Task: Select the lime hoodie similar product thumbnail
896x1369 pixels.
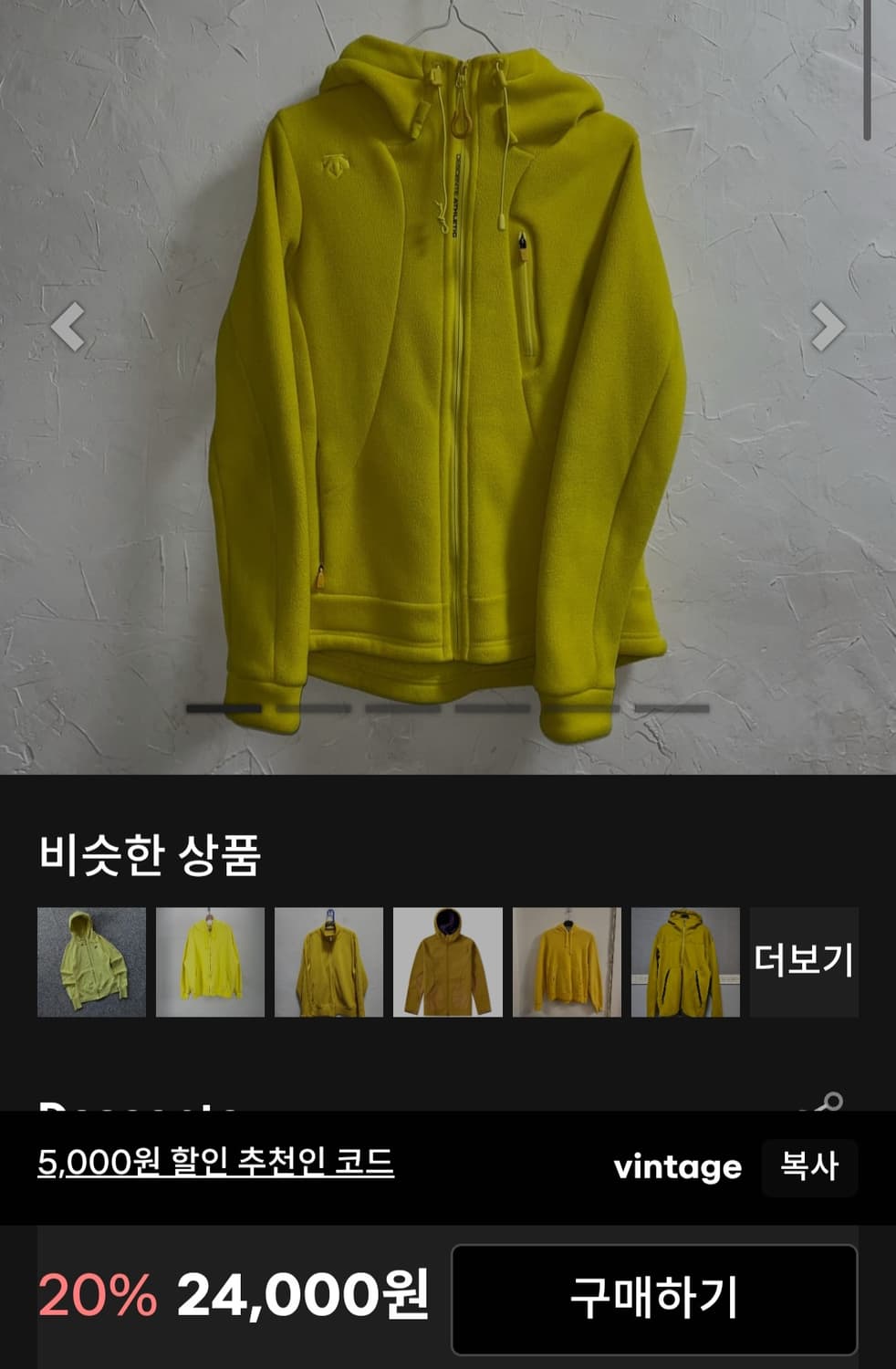Action: 89,956
